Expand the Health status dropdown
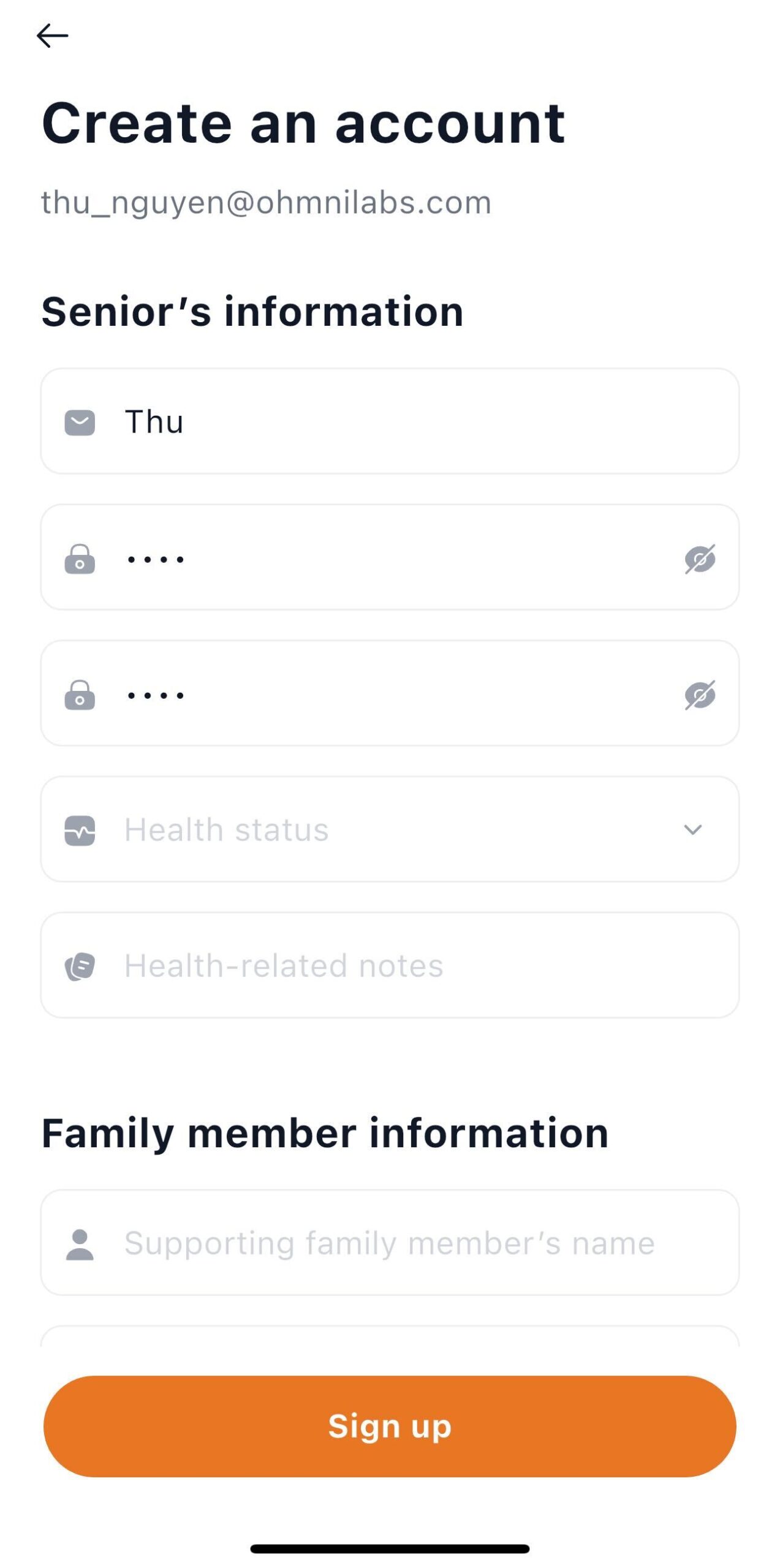 [390, 830]
